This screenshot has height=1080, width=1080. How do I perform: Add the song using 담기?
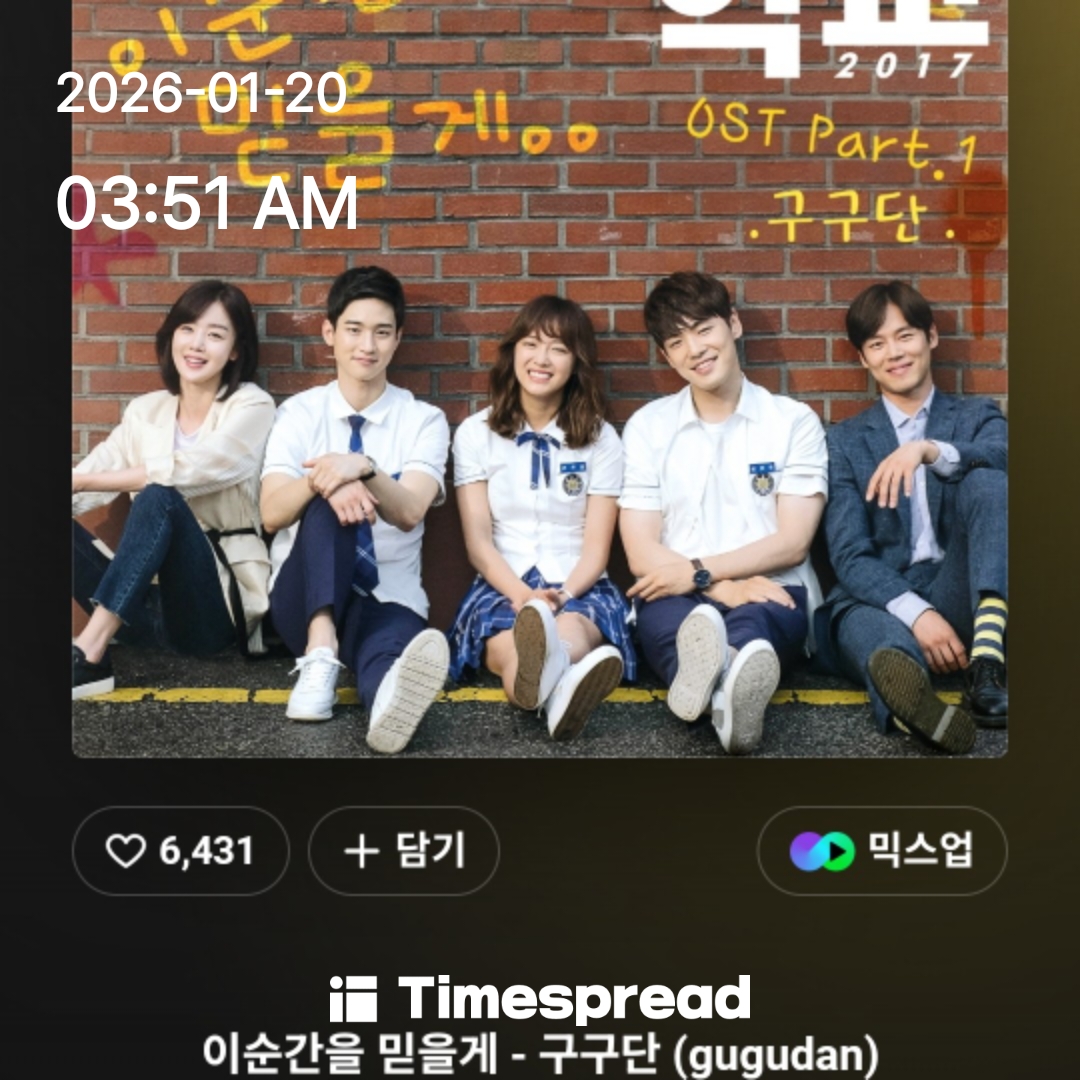[x=403, y=851]
